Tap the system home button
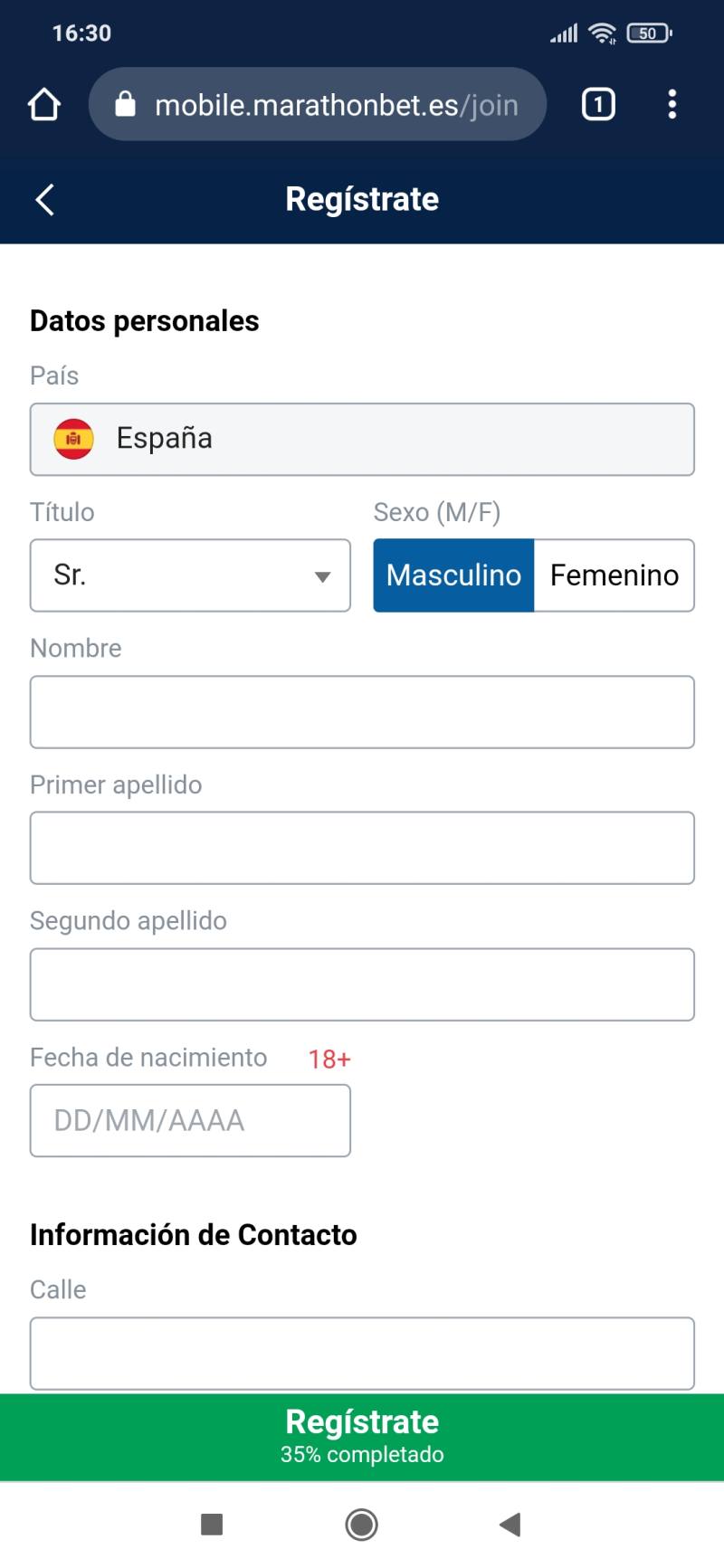 click(x=361, y=1525)
